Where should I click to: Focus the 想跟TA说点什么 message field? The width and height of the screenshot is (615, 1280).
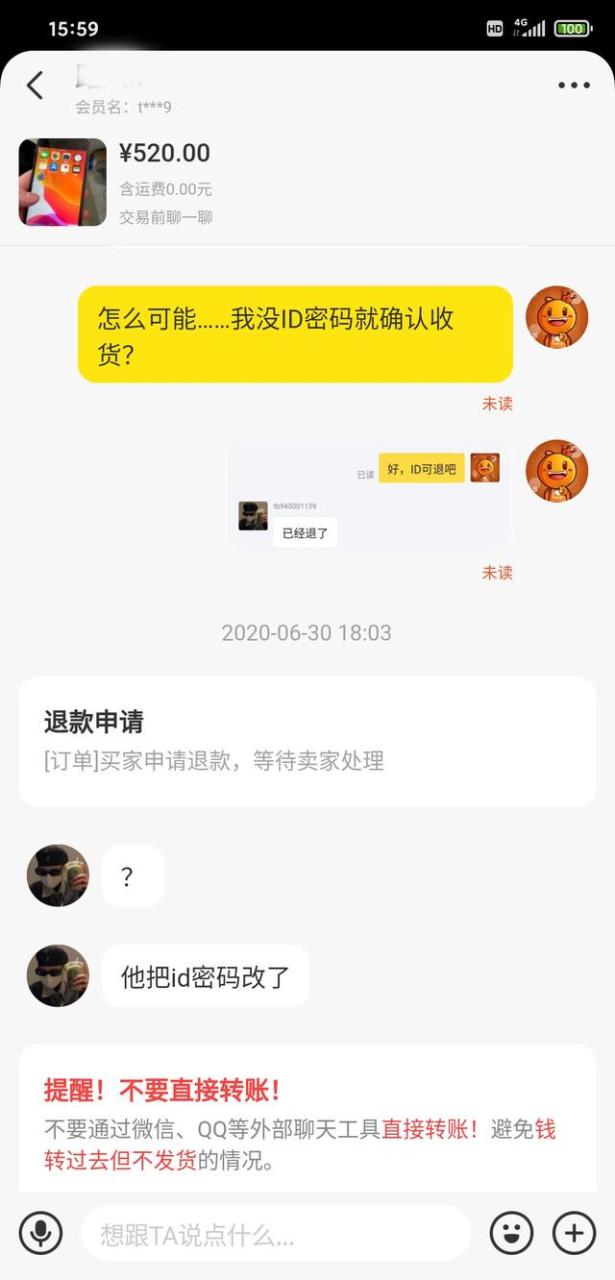coord(275,1233)
